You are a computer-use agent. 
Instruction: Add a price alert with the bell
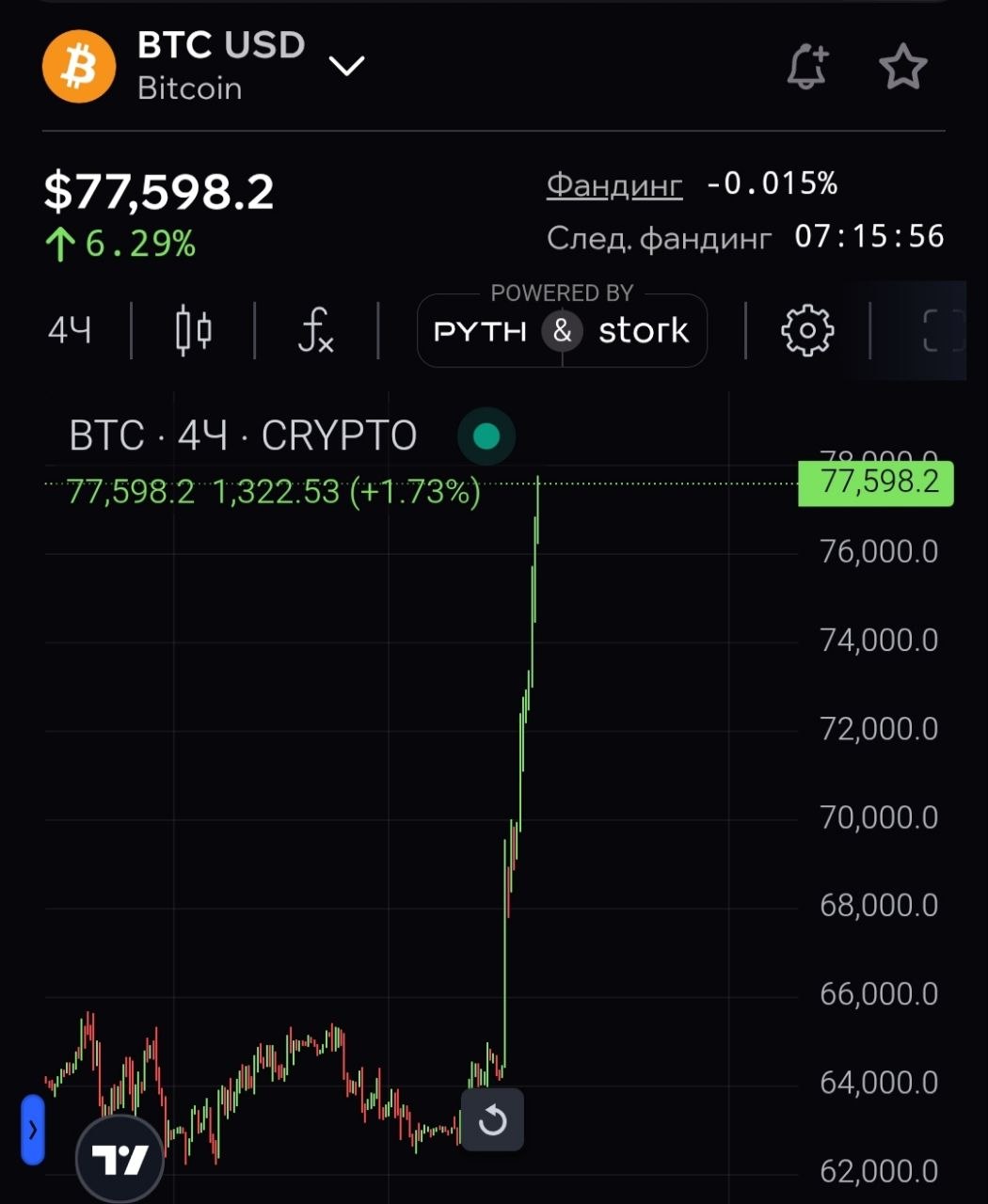pos(807,67)
